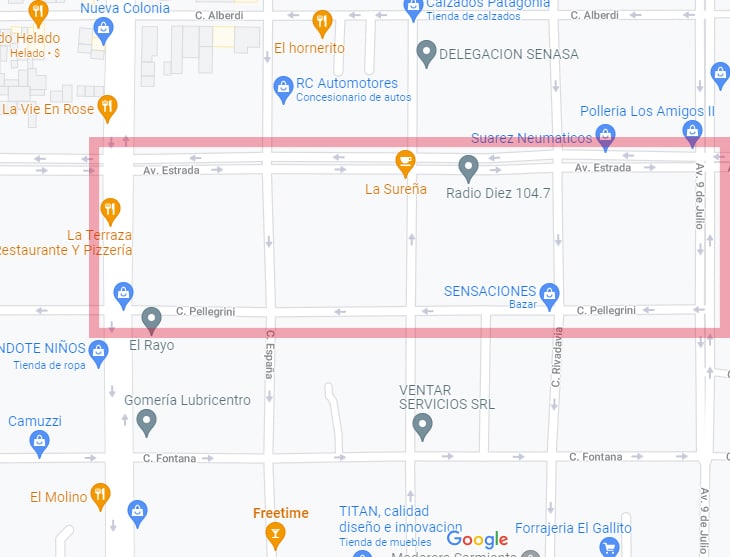730x557 pixels.
Task: Open the RC Automotores marker
Action: click(x=284, y=89)
